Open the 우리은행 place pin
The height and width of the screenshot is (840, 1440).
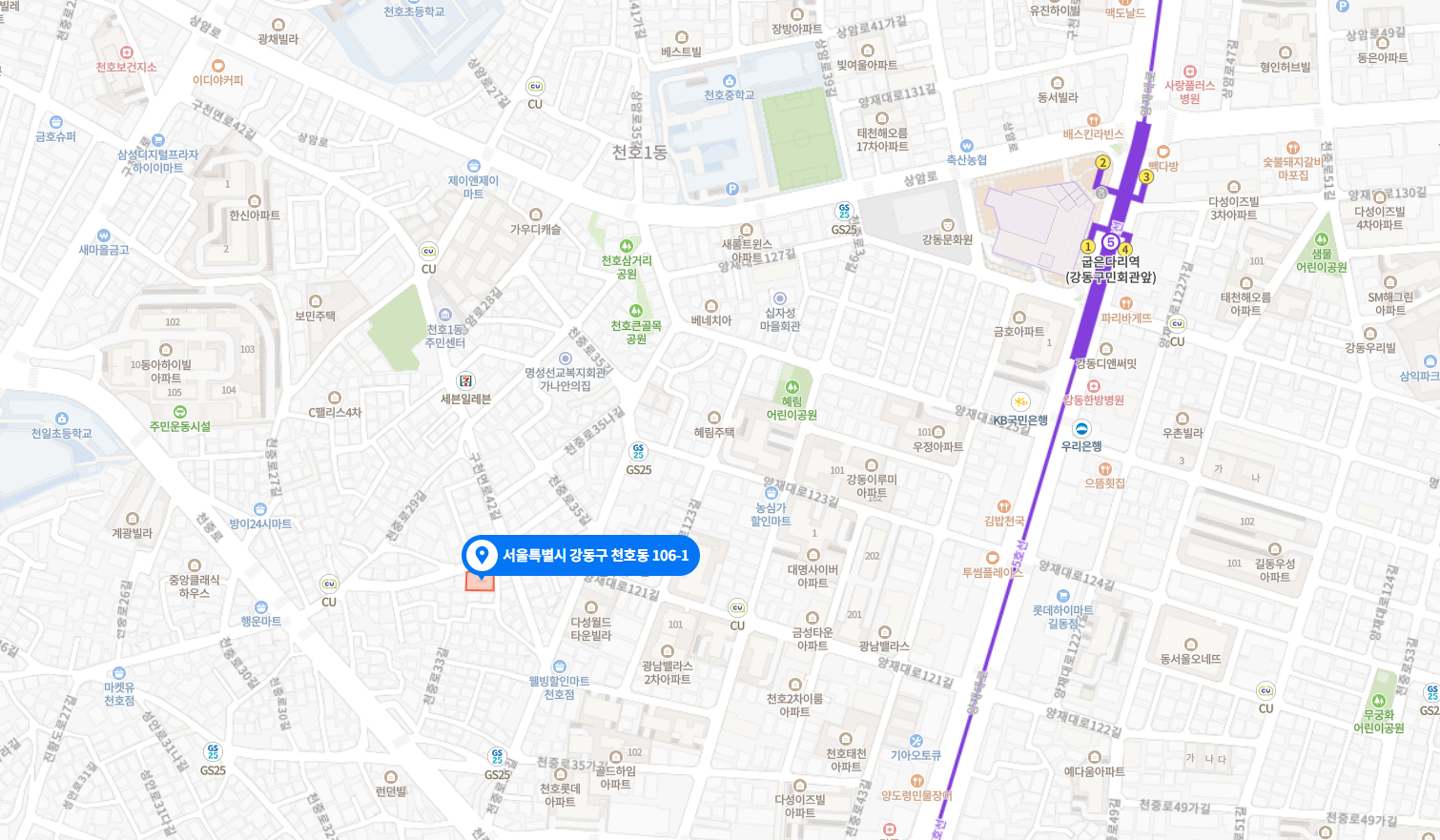coord(1081,429)
